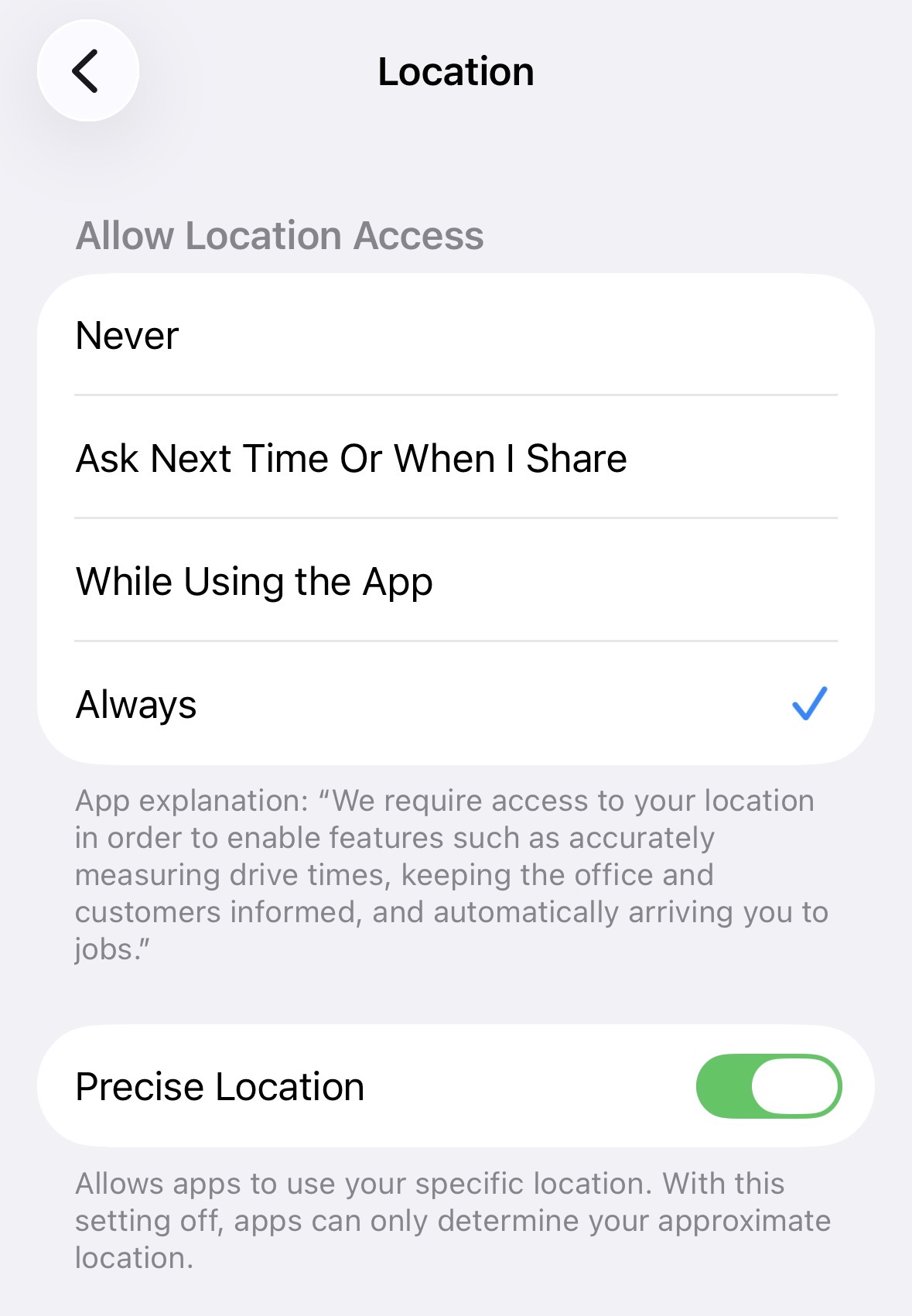Screen dimensions: 912x1316
Task: Select While Using the App option
Action: [x=455, y=581]
